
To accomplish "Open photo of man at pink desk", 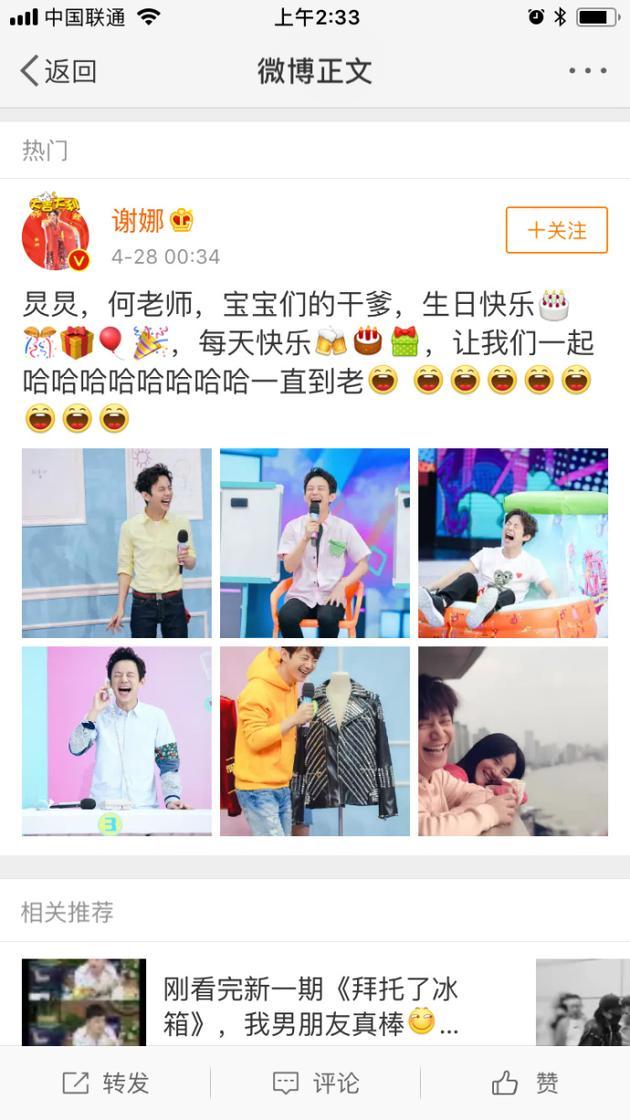I will [x=117, y=741].
